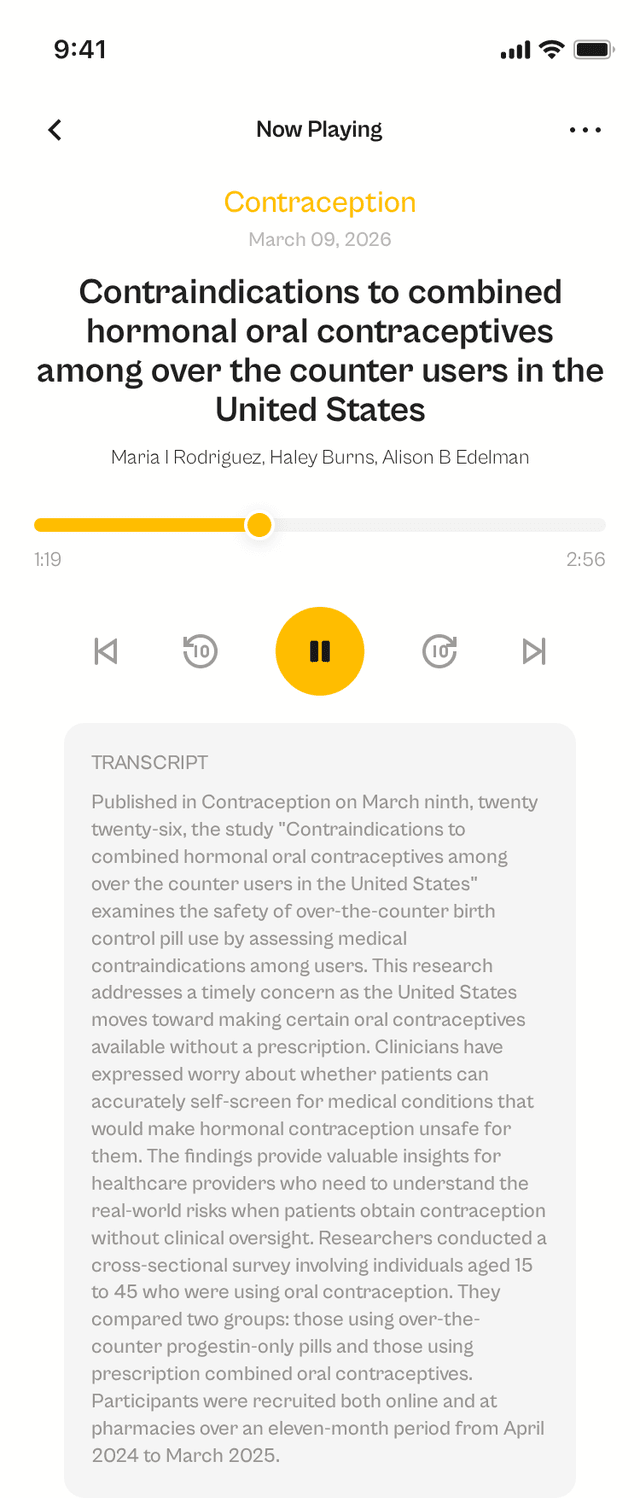Pause the audio playback
Screen dimensions: 640x1498
(x=320, y=651)
